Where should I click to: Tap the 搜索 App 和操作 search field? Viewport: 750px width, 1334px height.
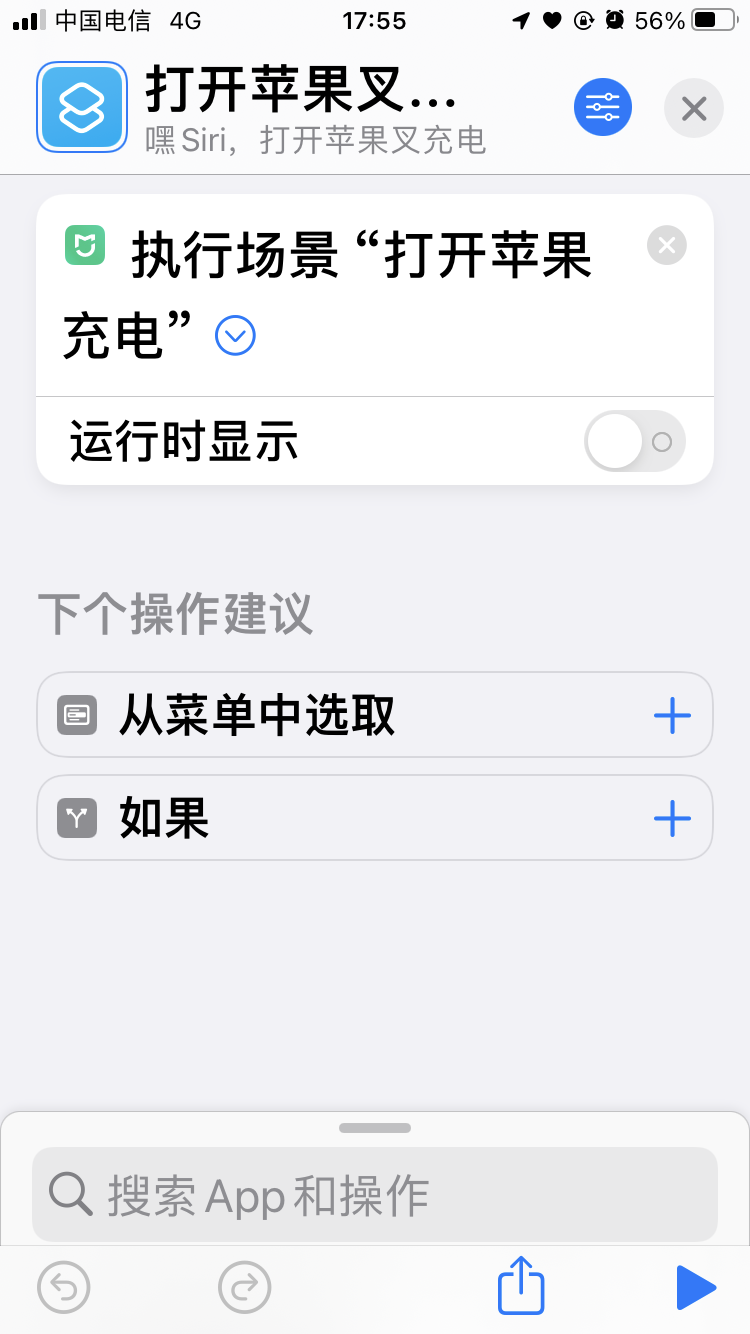point(375,1195)
